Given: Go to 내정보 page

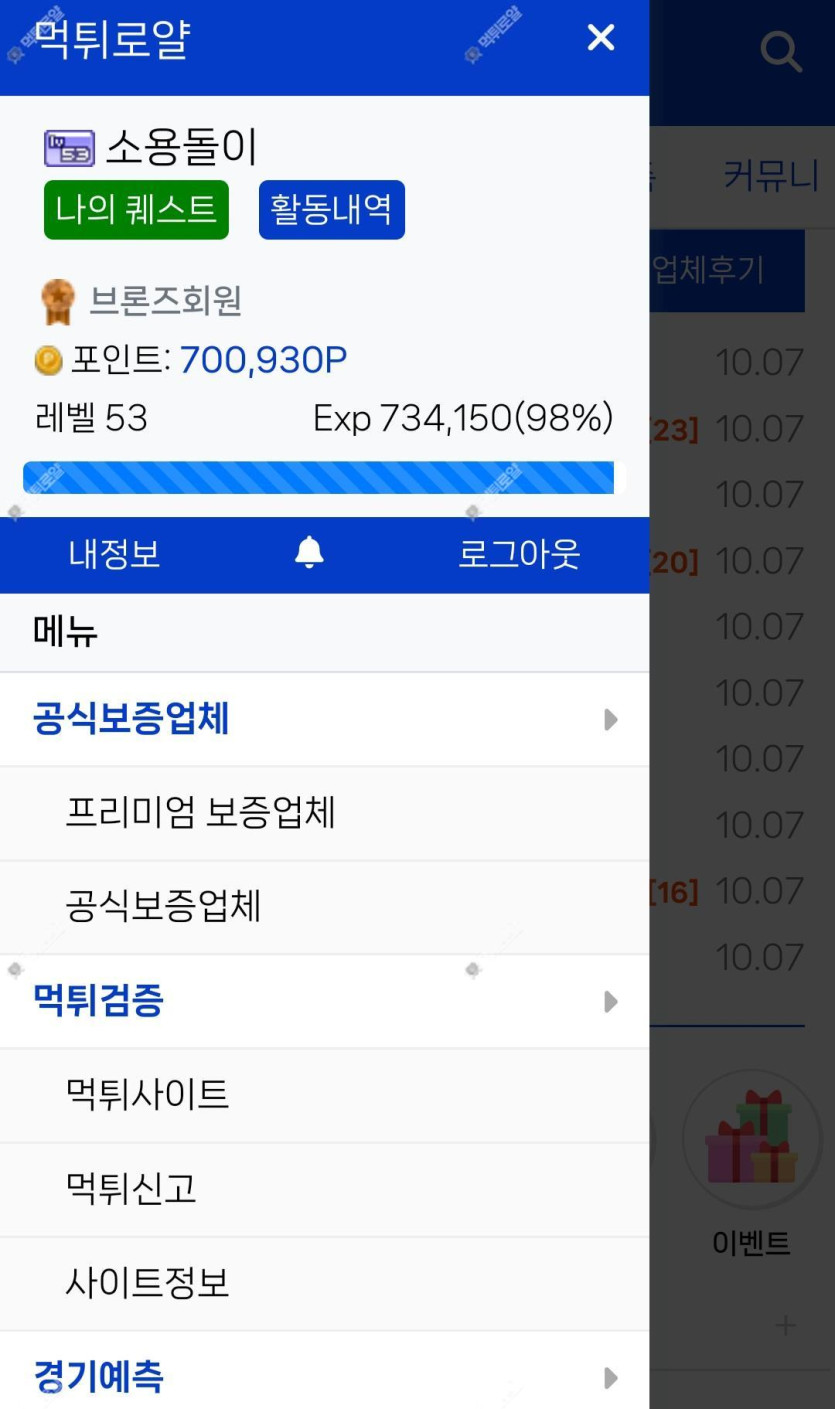Looking at the screenshot, I should pyautogui.click(x=114, y=554).
